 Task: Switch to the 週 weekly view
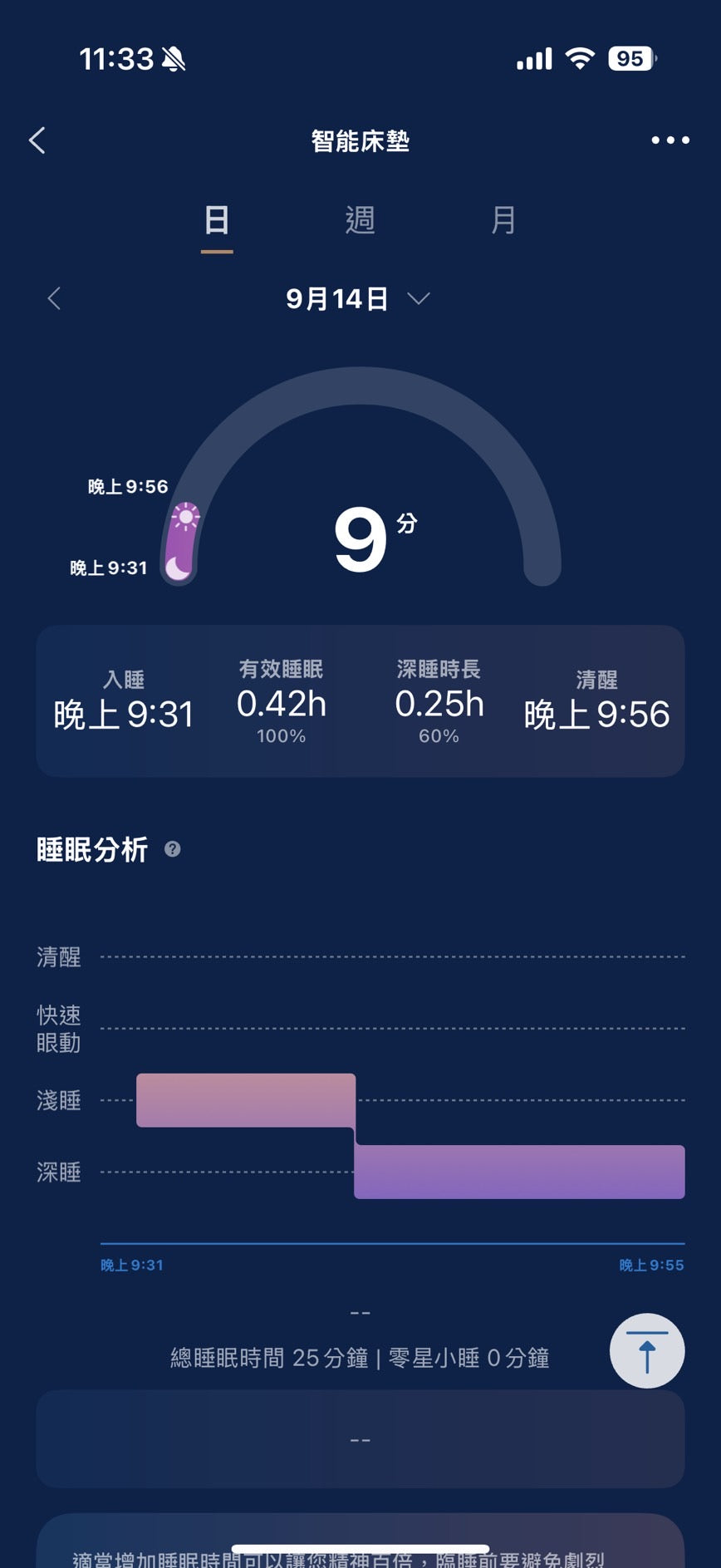360,220
